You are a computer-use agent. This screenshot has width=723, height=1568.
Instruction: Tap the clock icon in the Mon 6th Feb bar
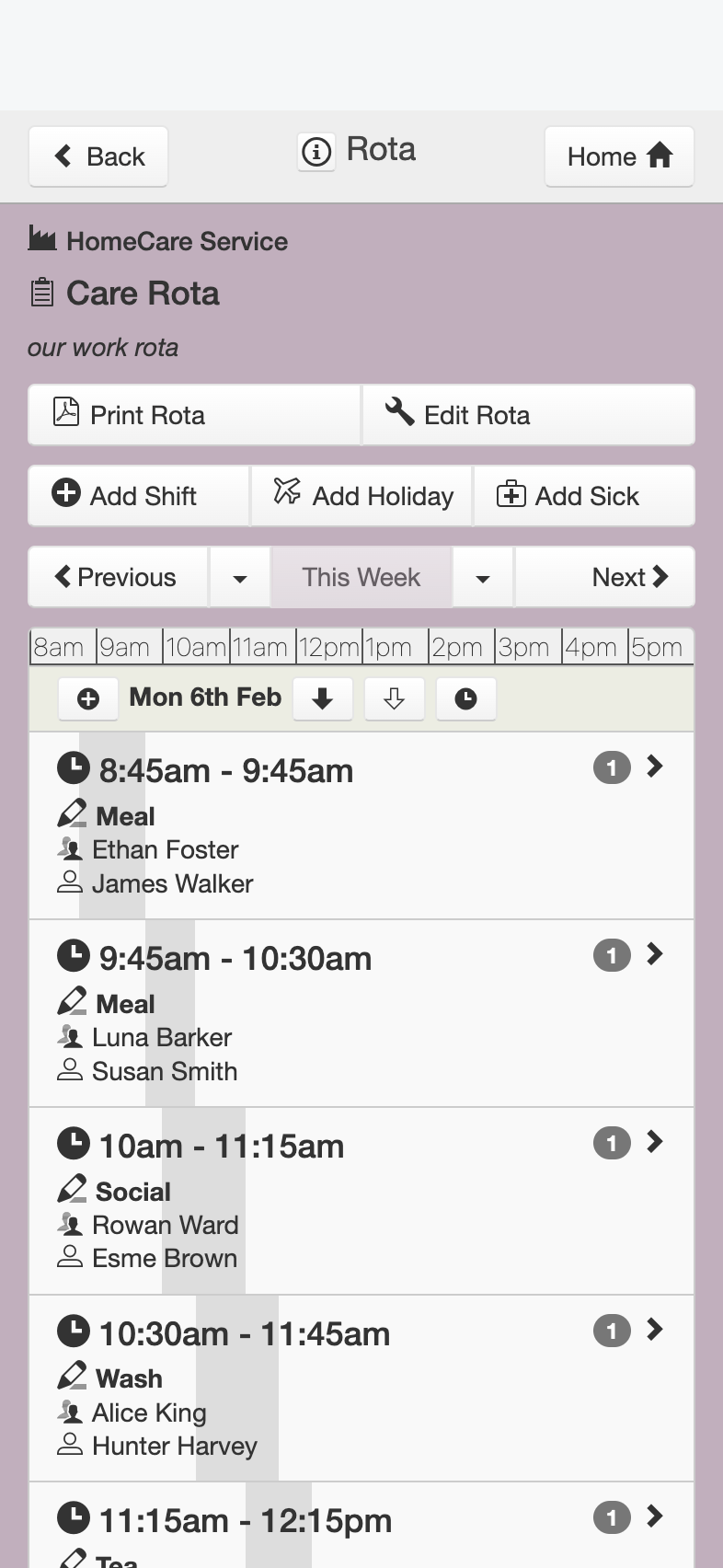click(466, 699)
